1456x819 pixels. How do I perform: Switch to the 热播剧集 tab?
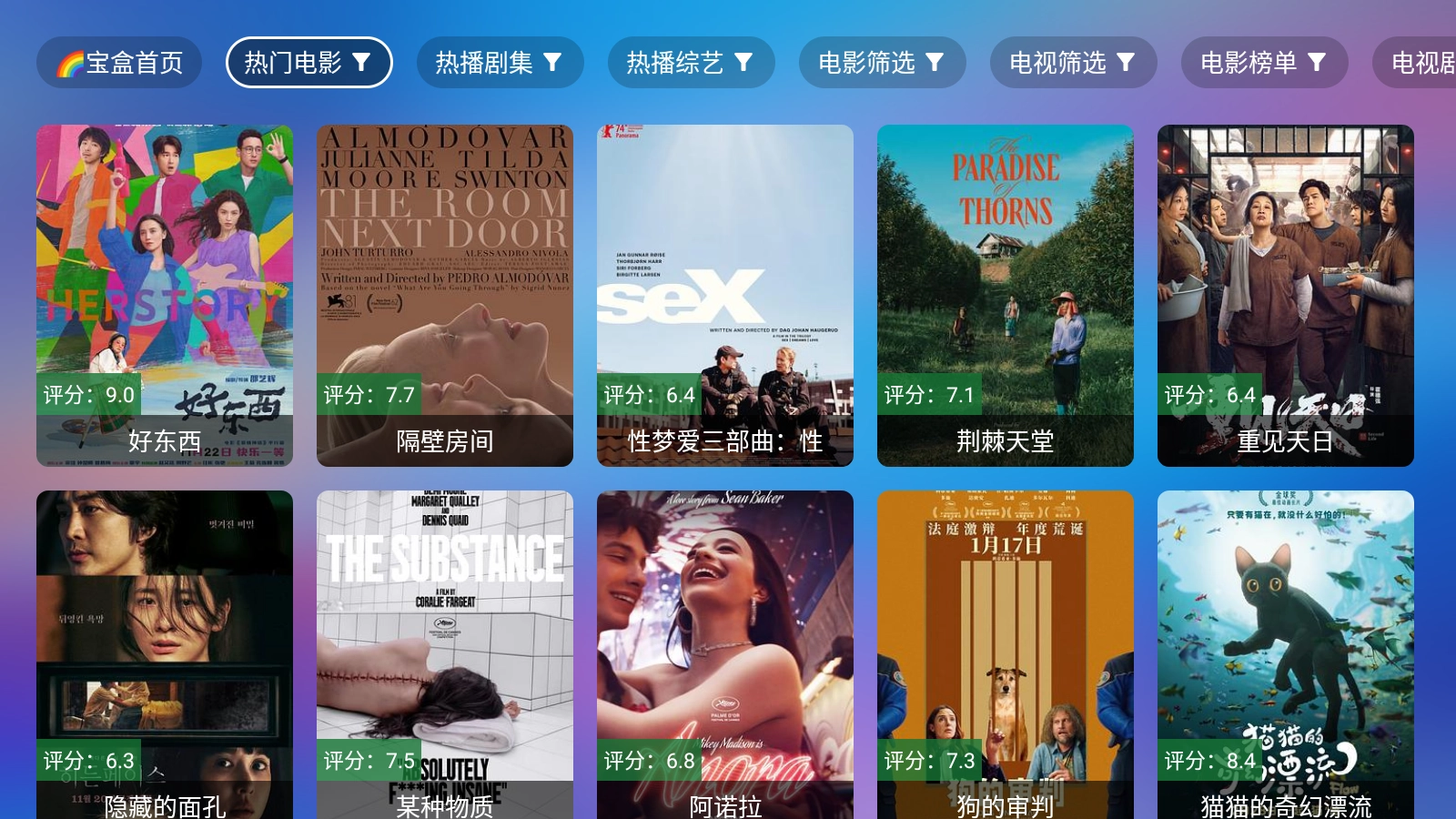click(x=500, y=63)
